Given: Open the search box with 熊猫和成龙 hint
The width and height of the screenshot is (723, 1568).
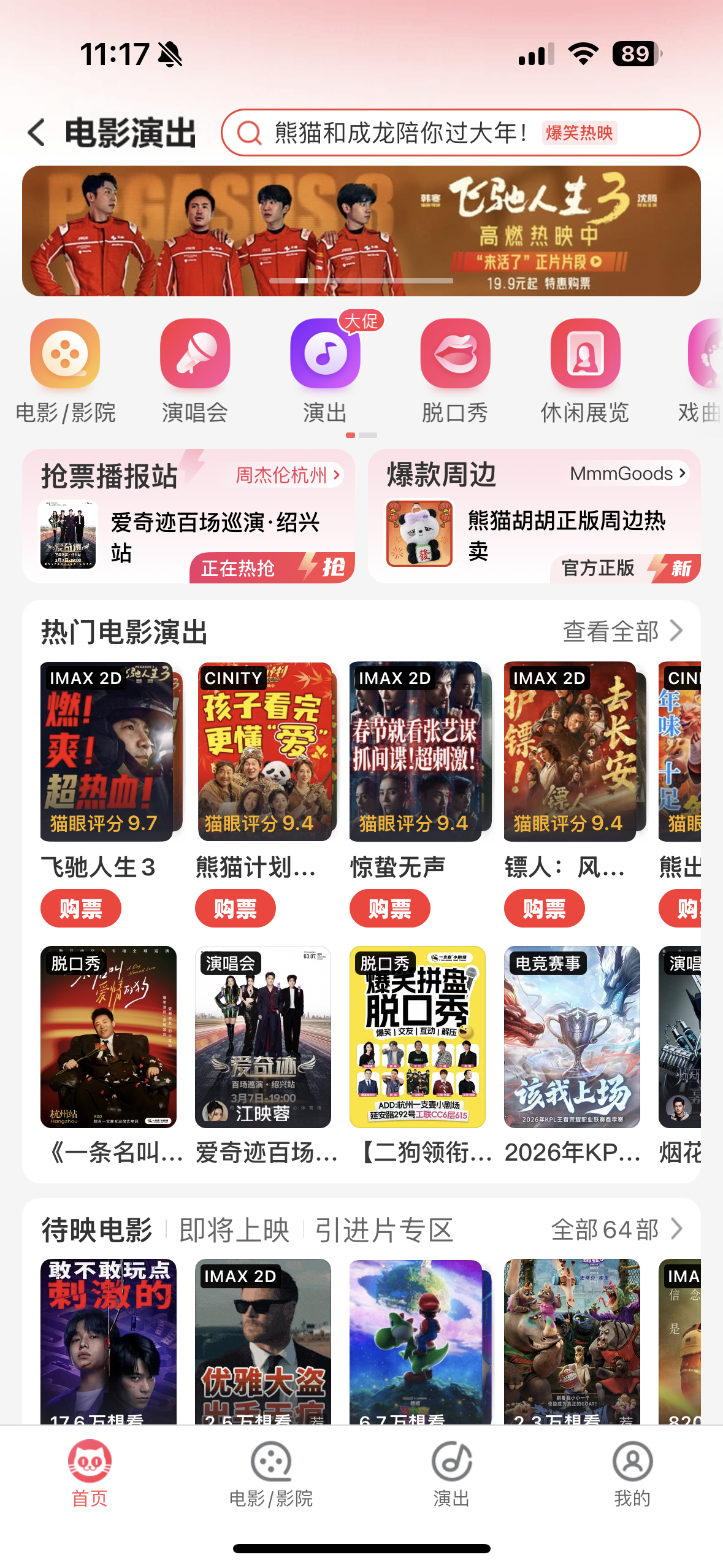Looking at the screenshot, I should tap(460, 133).
